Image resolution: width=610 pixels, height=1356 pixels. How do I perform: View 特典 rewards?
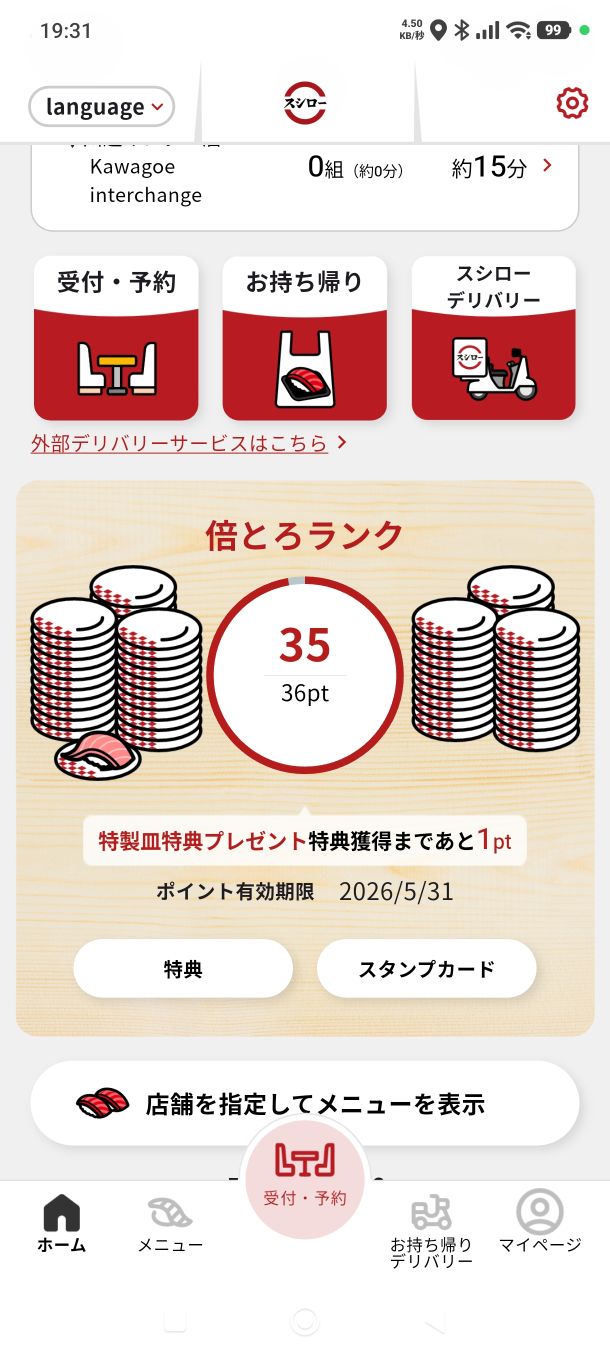[x=183, y=969]
